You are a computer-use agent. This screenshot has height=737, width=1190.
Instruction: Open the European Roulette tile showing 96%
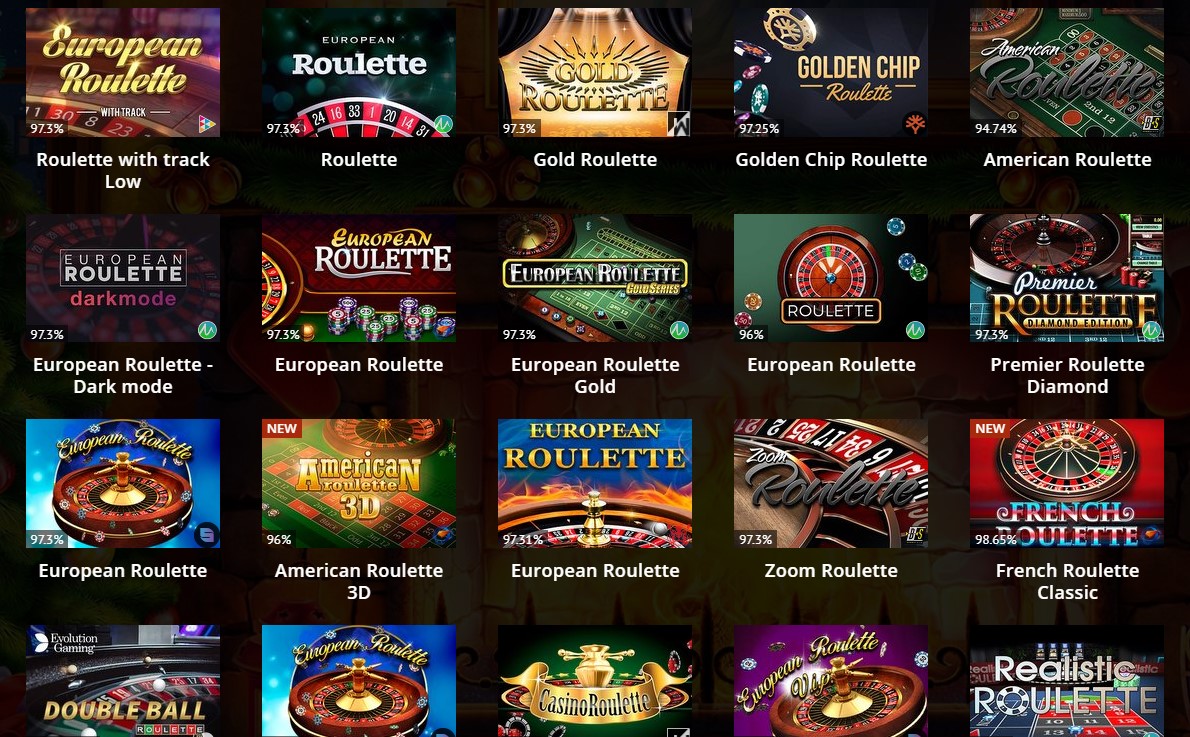(831, 278)
